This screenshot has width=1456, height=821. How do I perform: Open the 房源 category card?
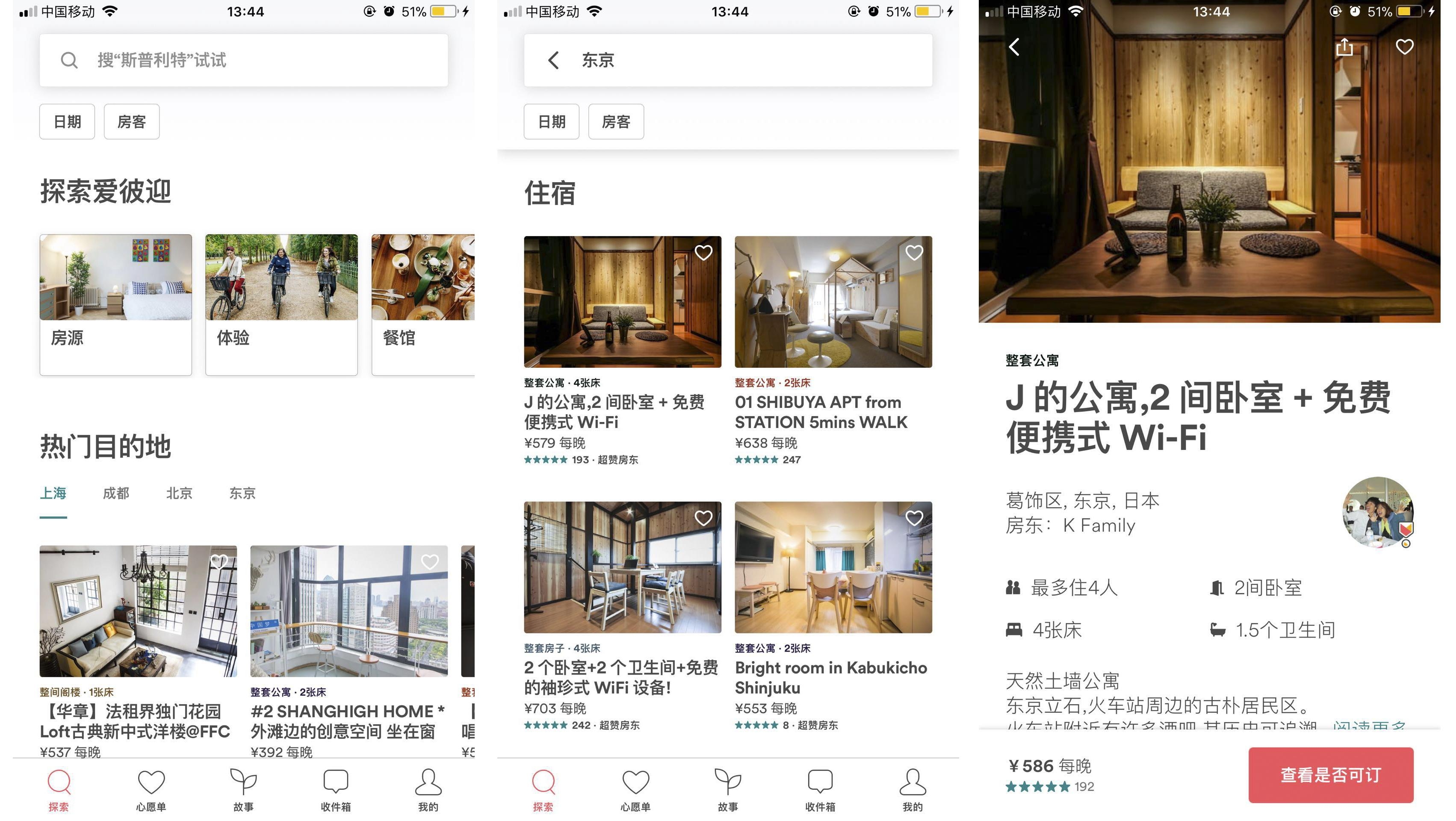click(x=115, y=304)
